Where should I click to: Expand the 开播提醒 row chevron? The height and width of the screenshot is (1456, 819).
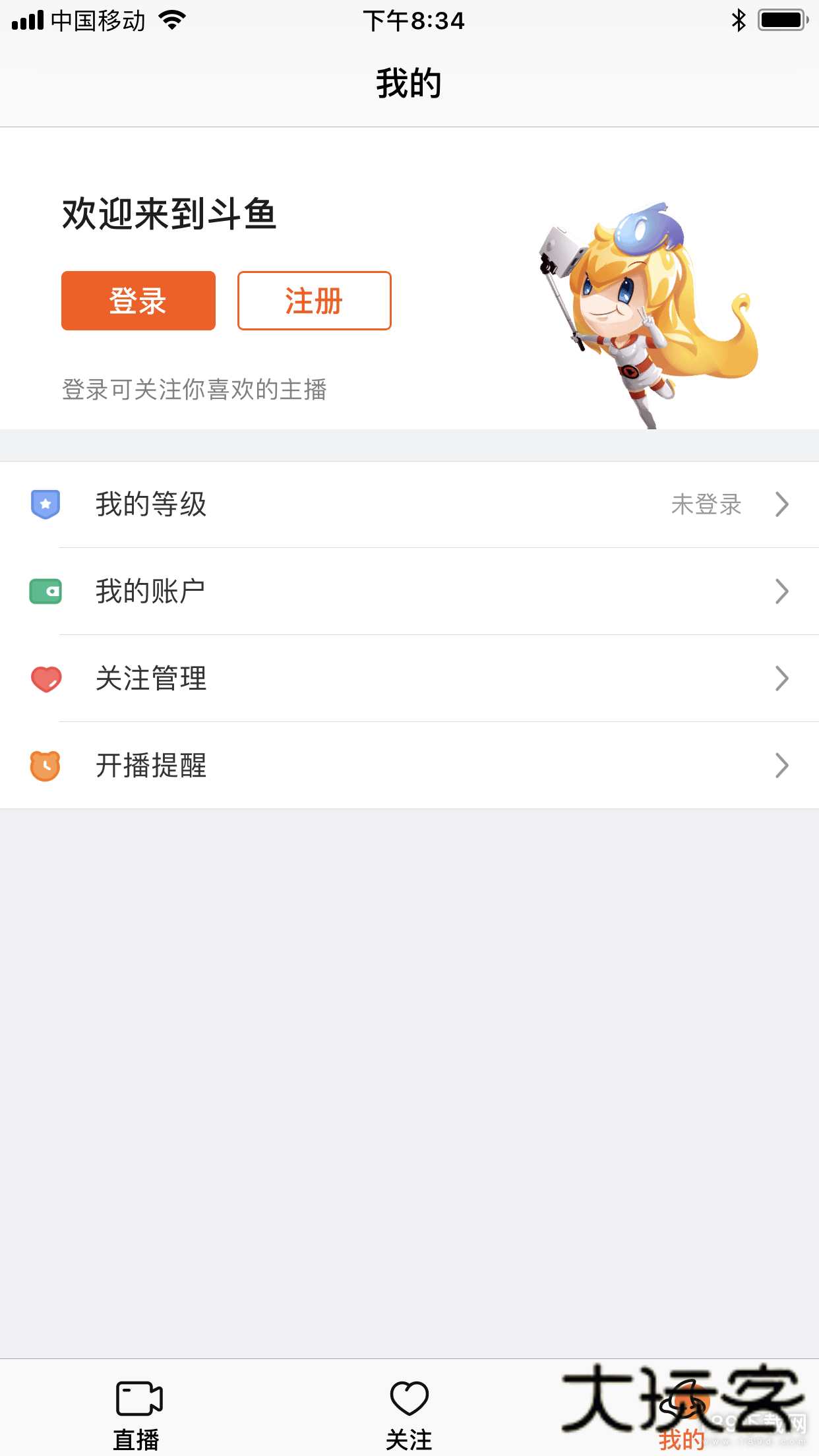pos(781,766)
